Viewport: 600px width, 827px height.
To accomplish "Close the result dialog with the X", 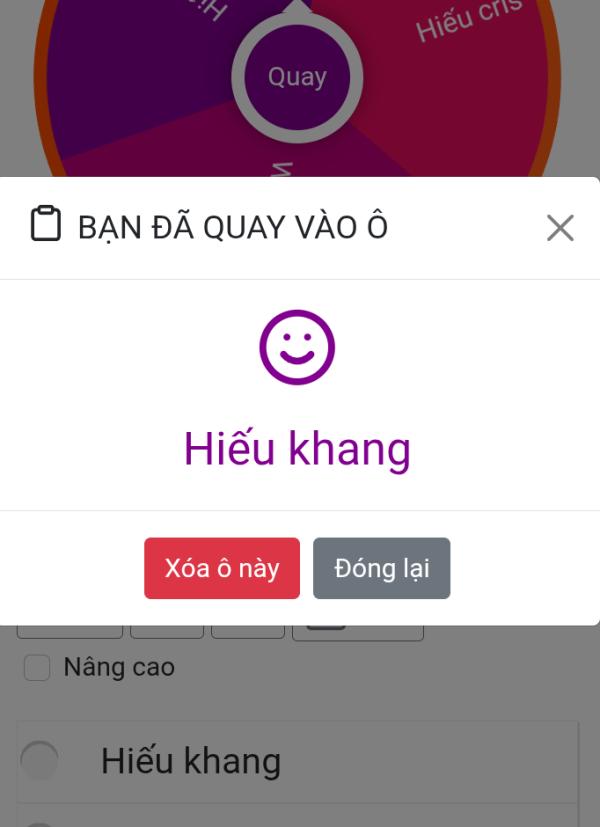I will (560, 228).
